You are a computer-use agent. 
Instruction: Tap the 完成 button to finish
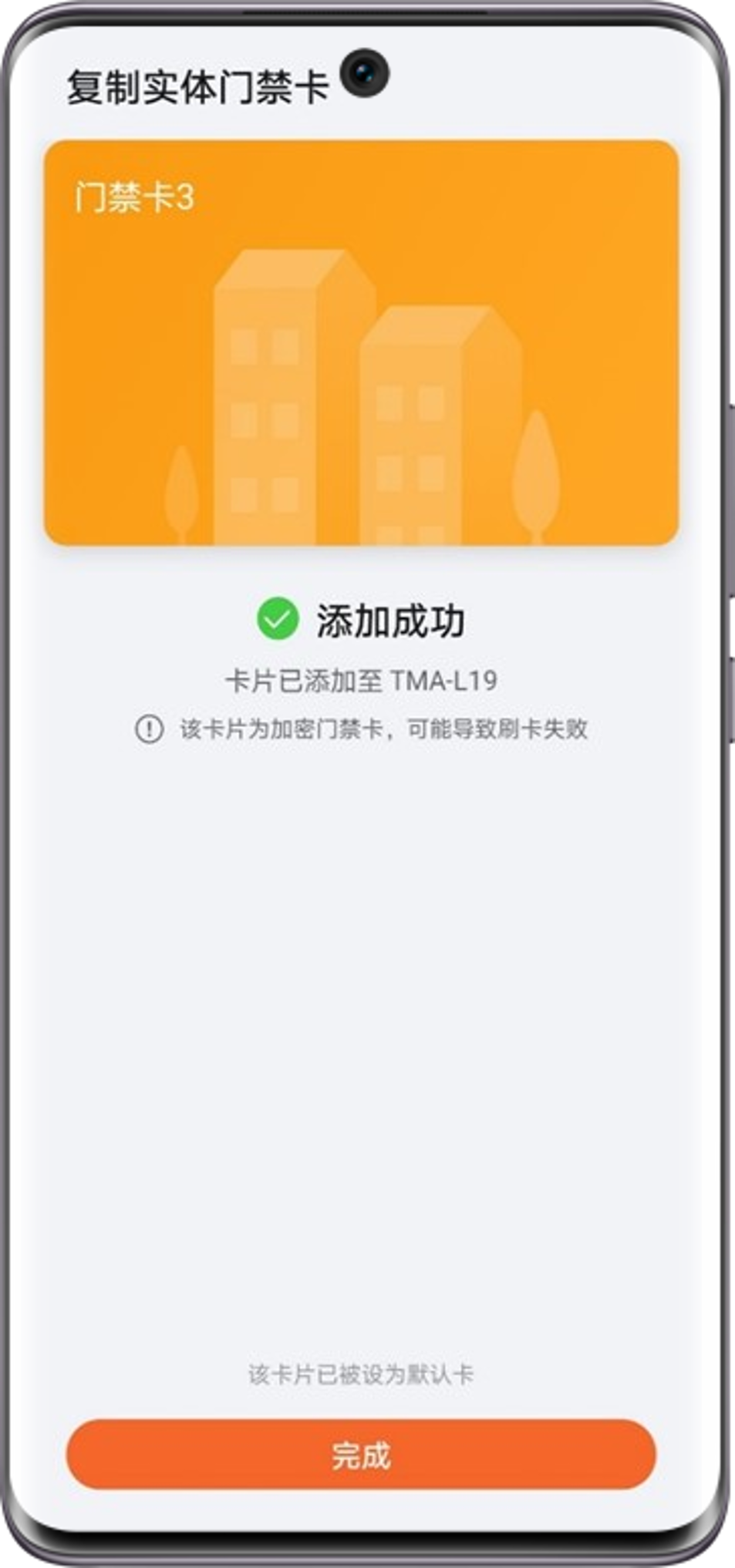tap(361, 1455)
